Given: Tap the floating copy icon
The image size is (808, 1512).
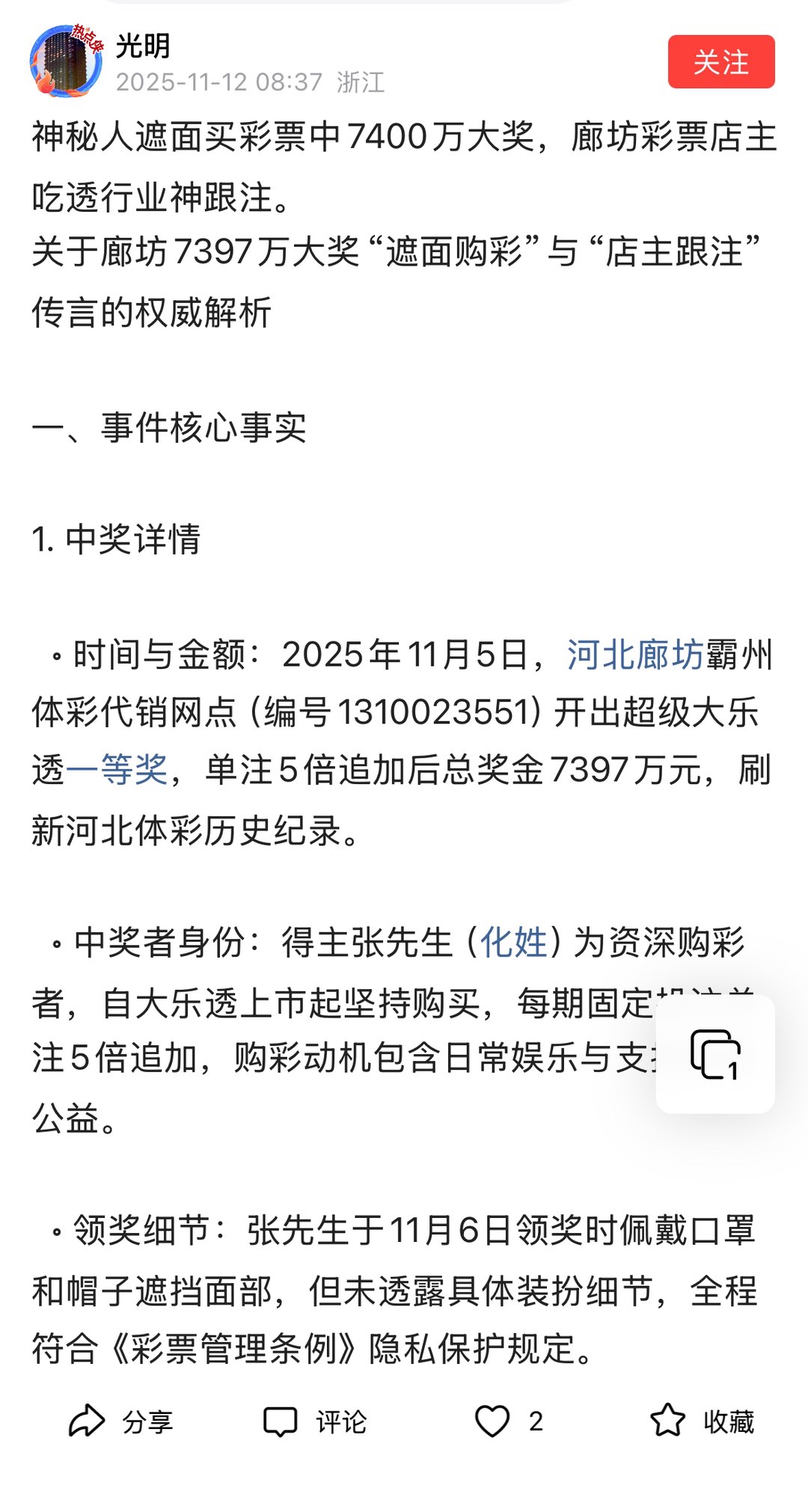Looking at the screenshot, I should tap(714, 1054).
